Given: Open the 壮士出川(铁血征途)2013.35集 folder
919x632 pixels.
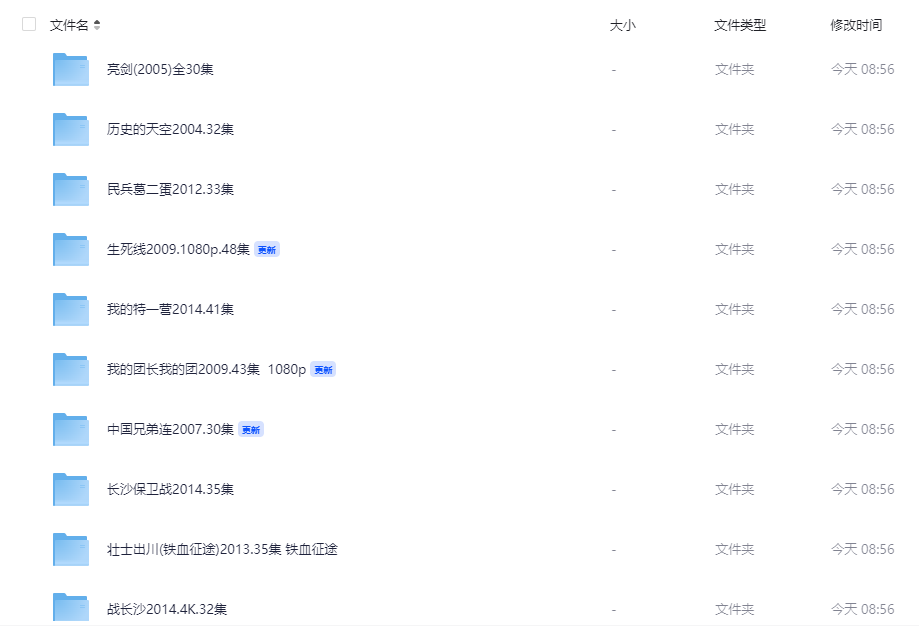Looking at the screenshot, I should (x=222, y=549).
